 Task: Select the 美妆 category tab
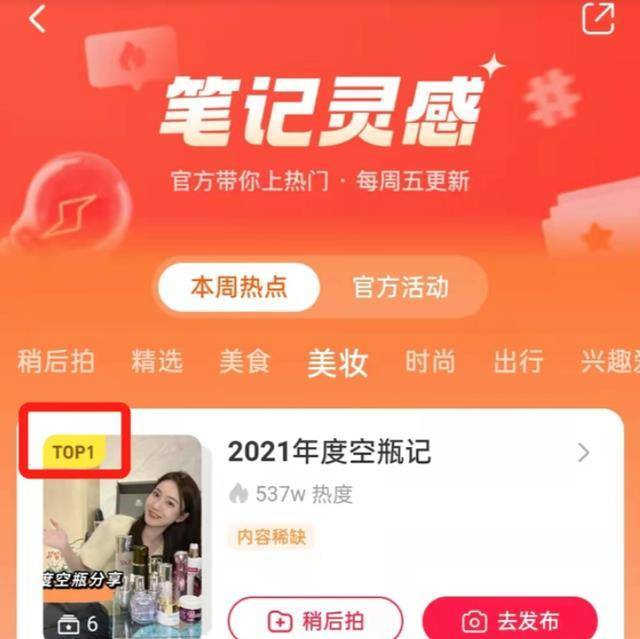pyautogui.click(x=337, y=362)
